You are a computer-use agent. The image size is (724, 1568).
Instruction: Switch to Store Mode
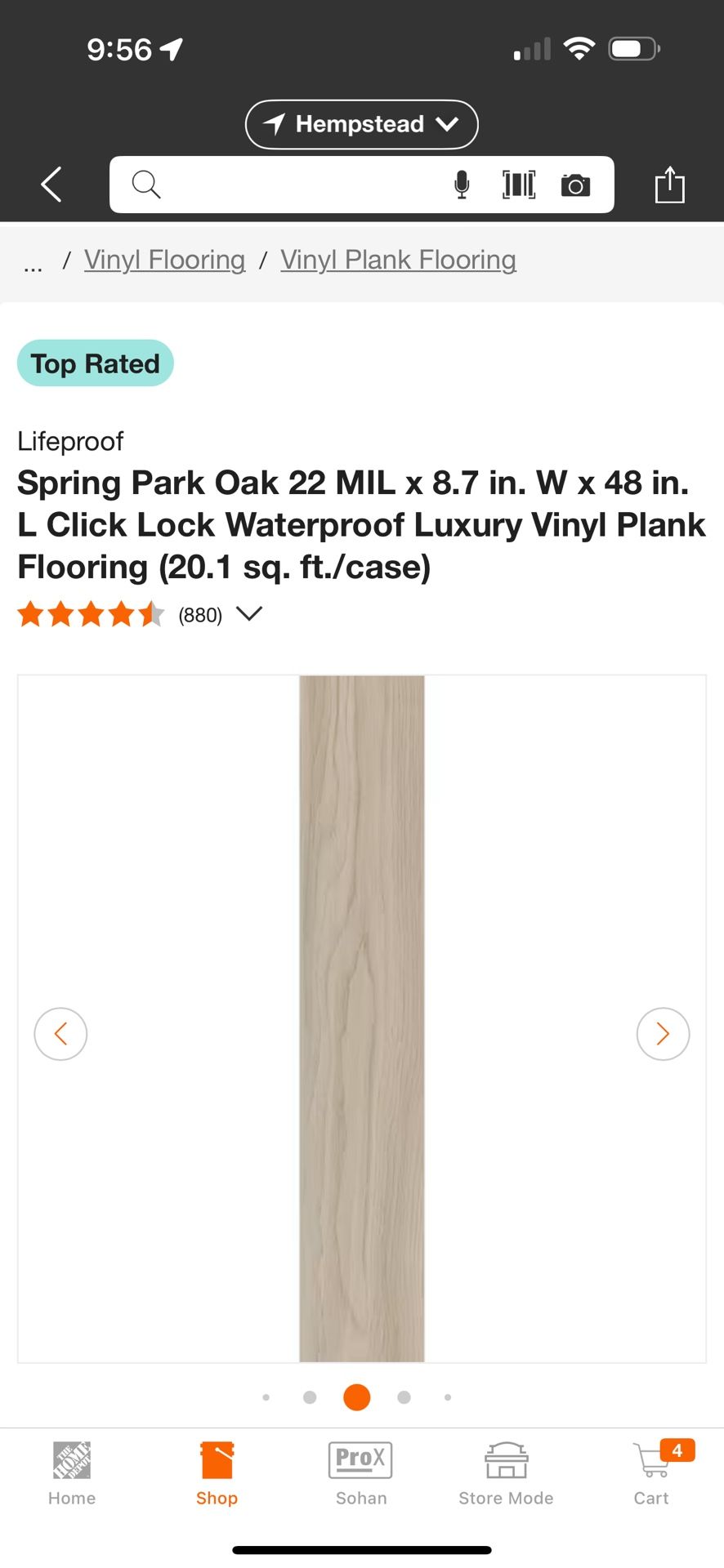[x=506, y=1474]
